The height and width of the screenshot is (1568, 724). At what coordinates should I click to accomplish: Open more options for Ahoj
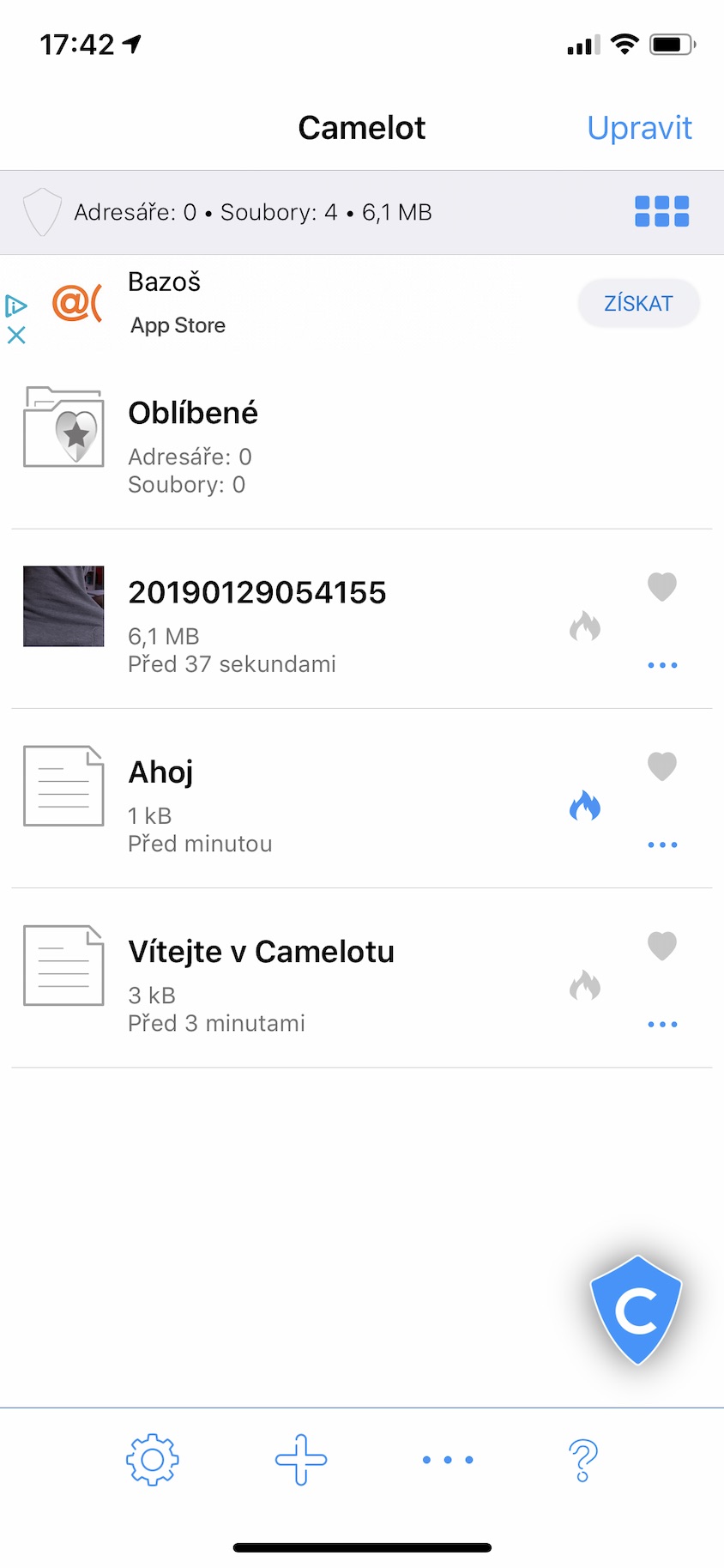pyautogui.click(x=662, y=845)
